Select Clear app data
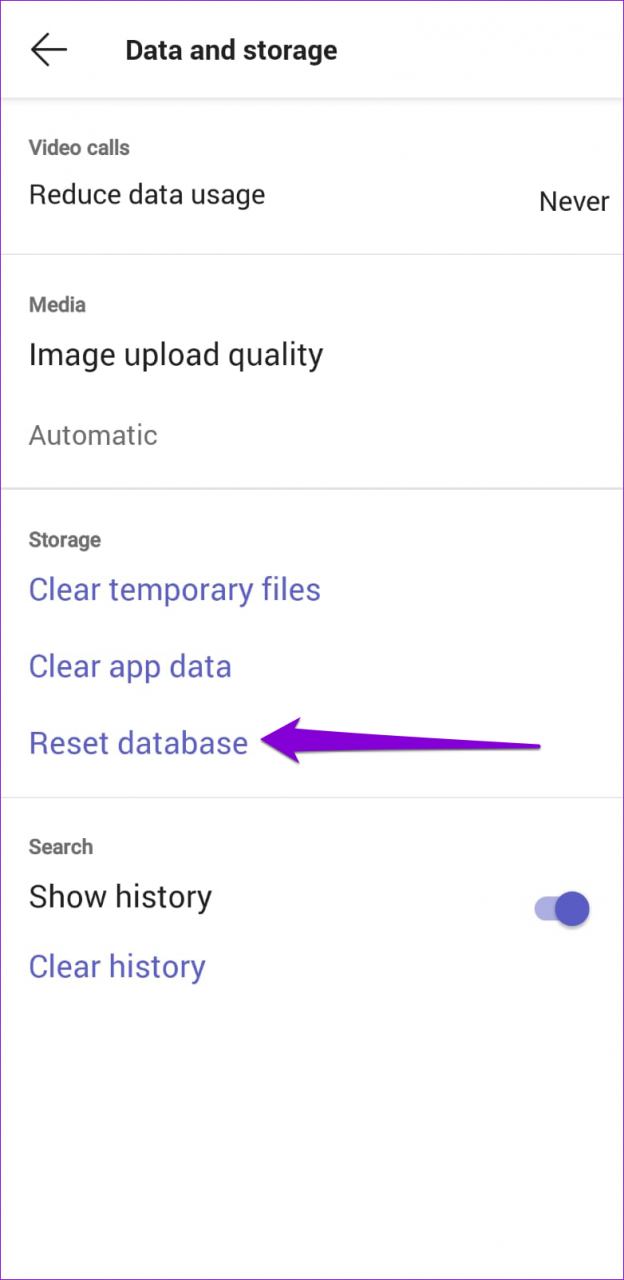This screenshot has height=1280, width=624. [x=130, y=667]
